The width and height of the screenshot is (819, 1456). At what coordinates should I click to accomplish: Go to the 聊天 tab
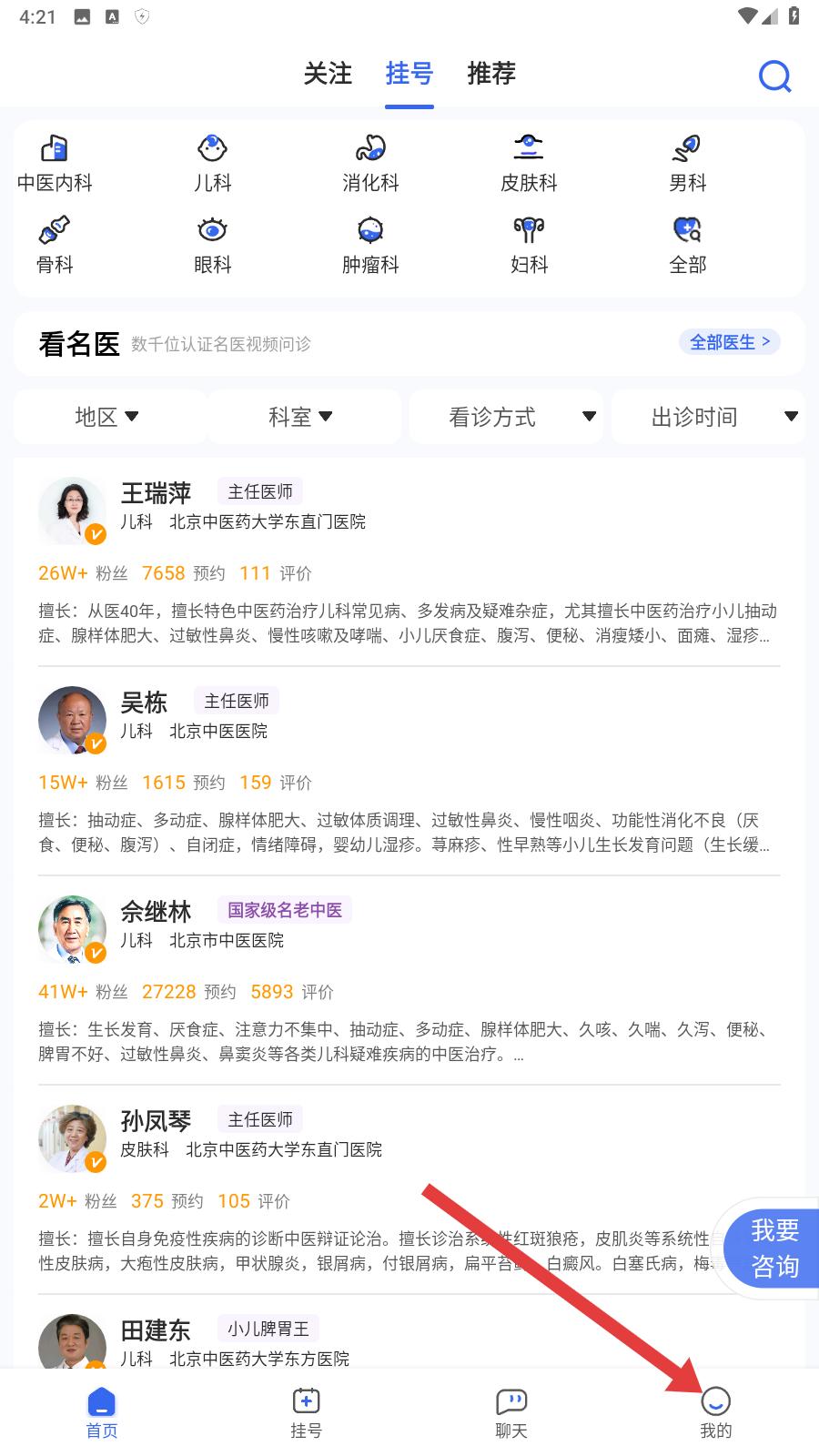click(511, 1412)
